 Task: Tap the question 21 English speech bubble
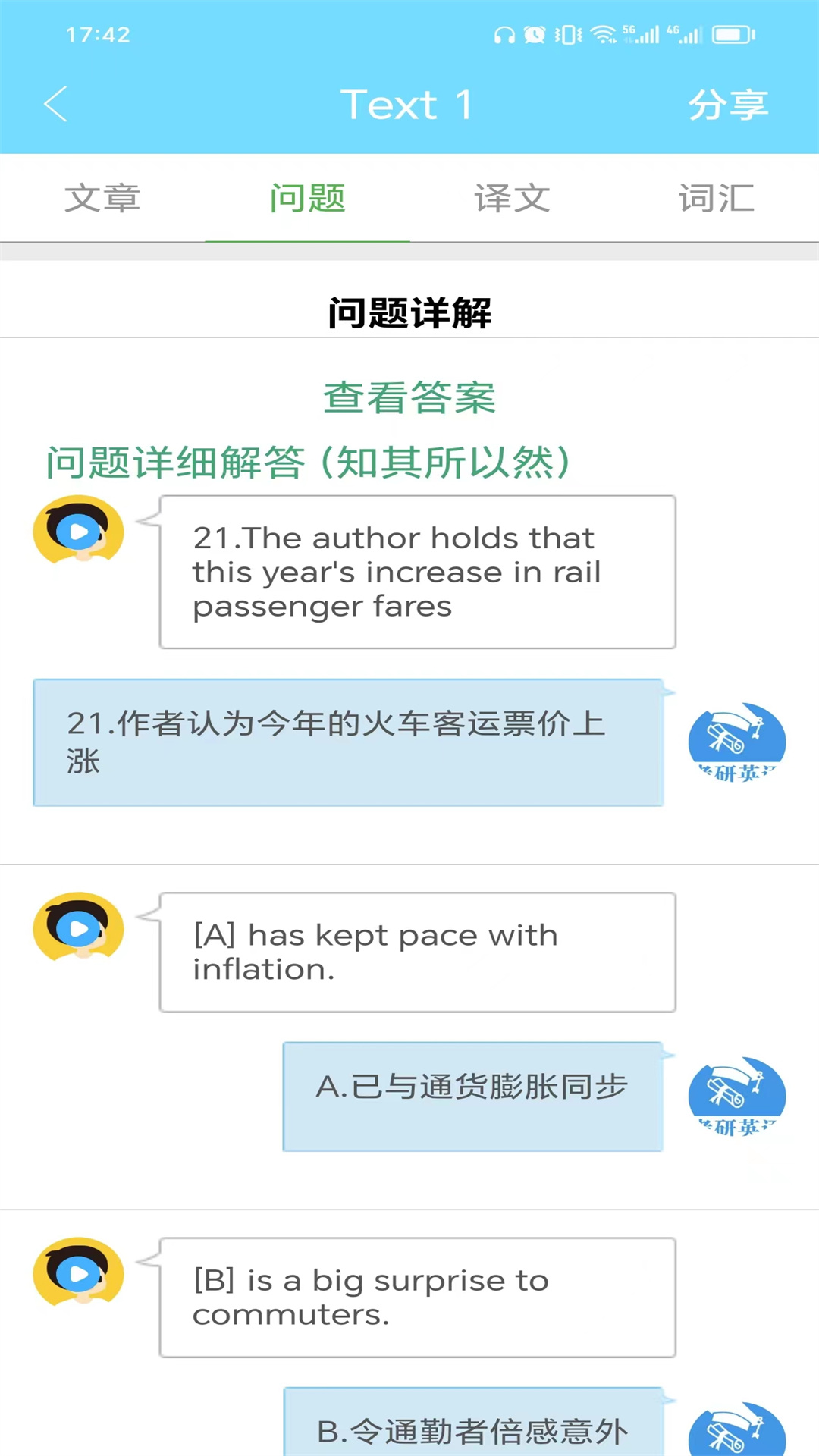(416, 571)
